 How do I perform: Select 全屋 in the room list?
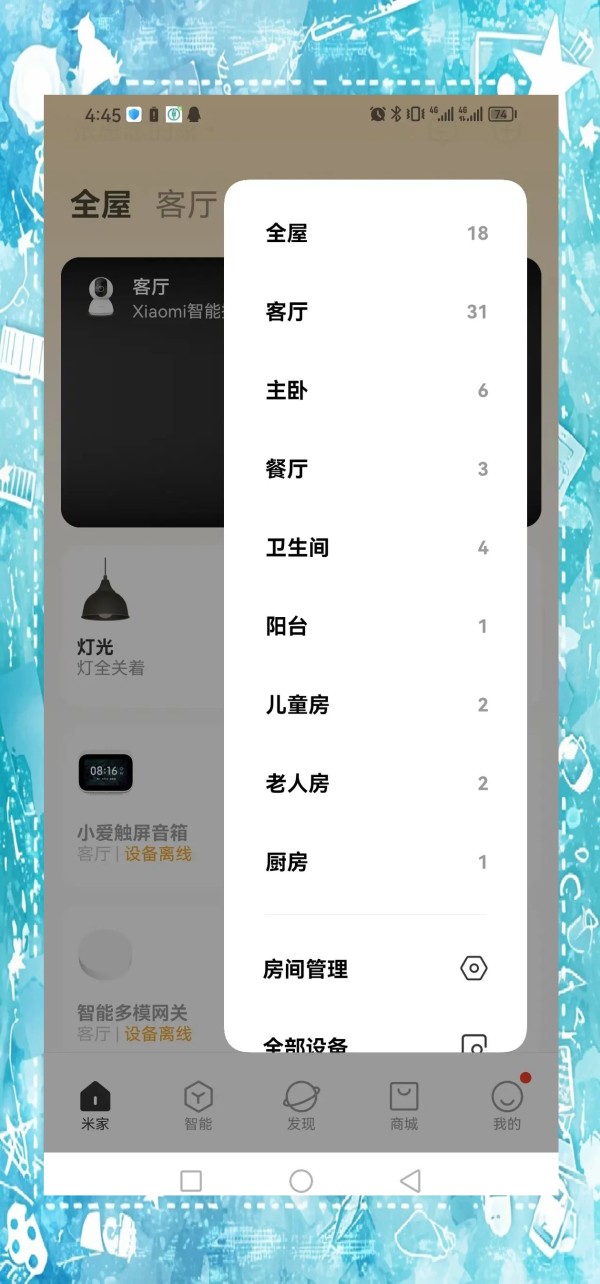[375, 233]
